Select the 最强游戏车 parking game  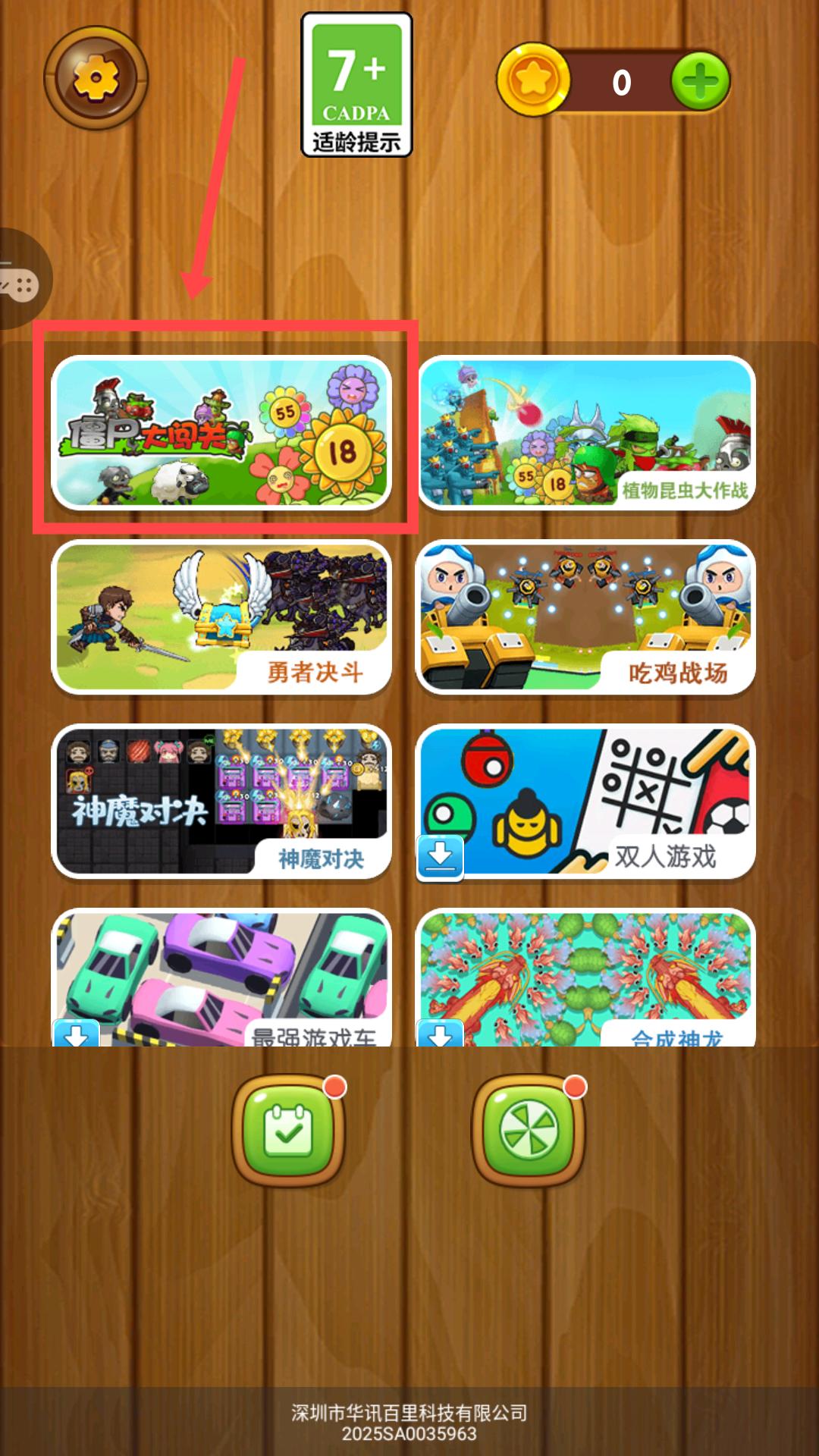coord(221,978)
